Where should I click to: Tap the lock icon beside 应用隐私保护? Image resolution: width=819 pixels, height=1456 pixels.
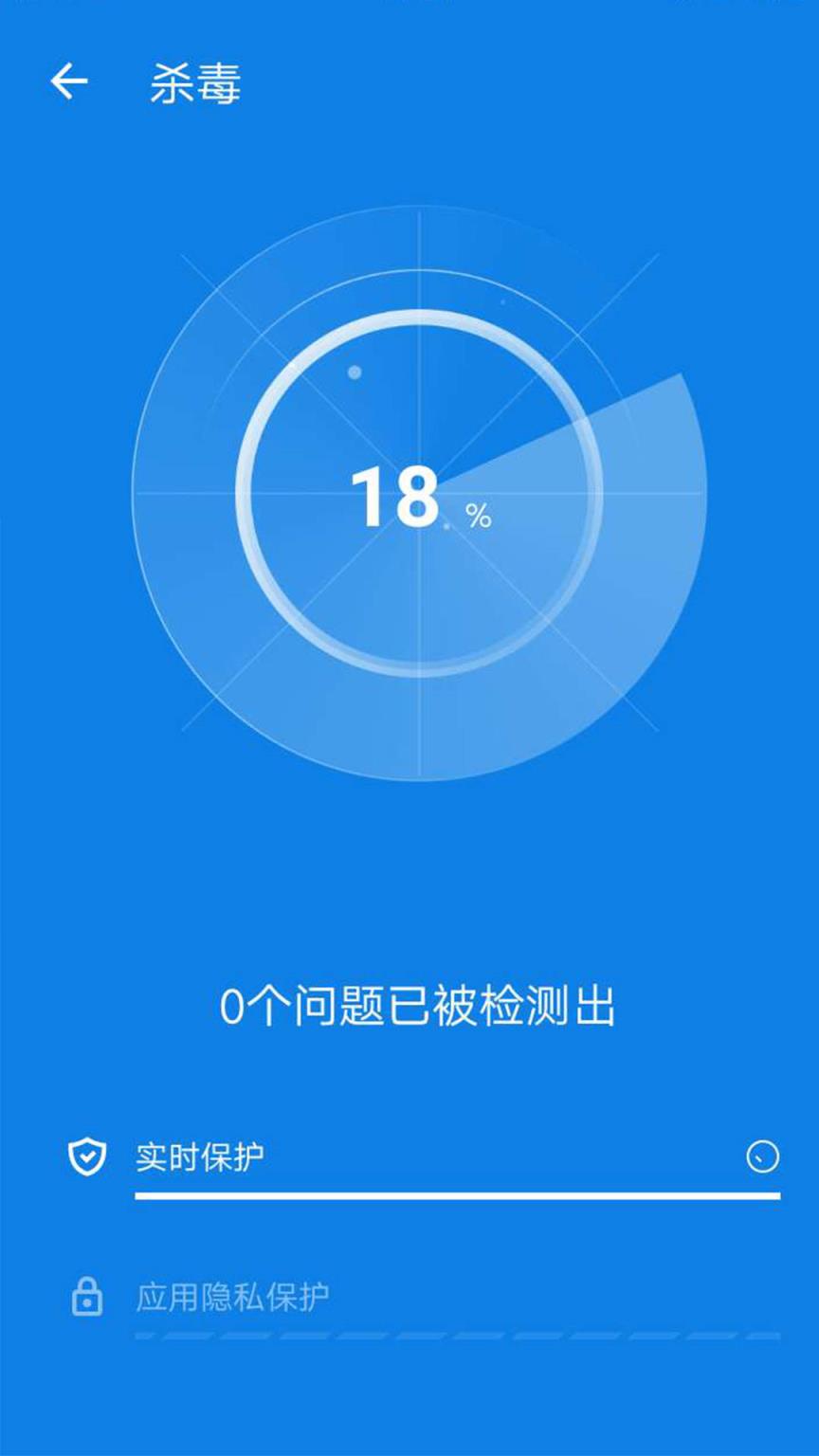(87, 1297)
